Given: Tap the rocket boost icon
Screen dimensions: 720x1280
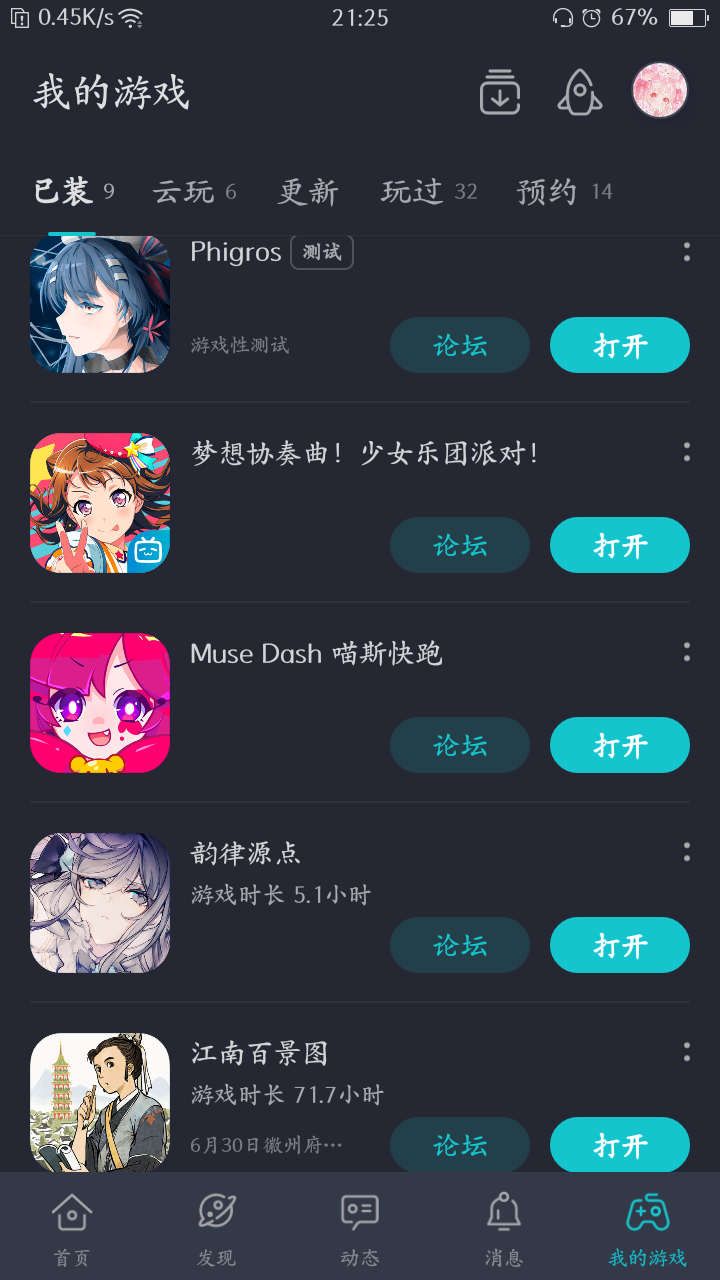Looking at the screenshot, I should coord(579,92).
